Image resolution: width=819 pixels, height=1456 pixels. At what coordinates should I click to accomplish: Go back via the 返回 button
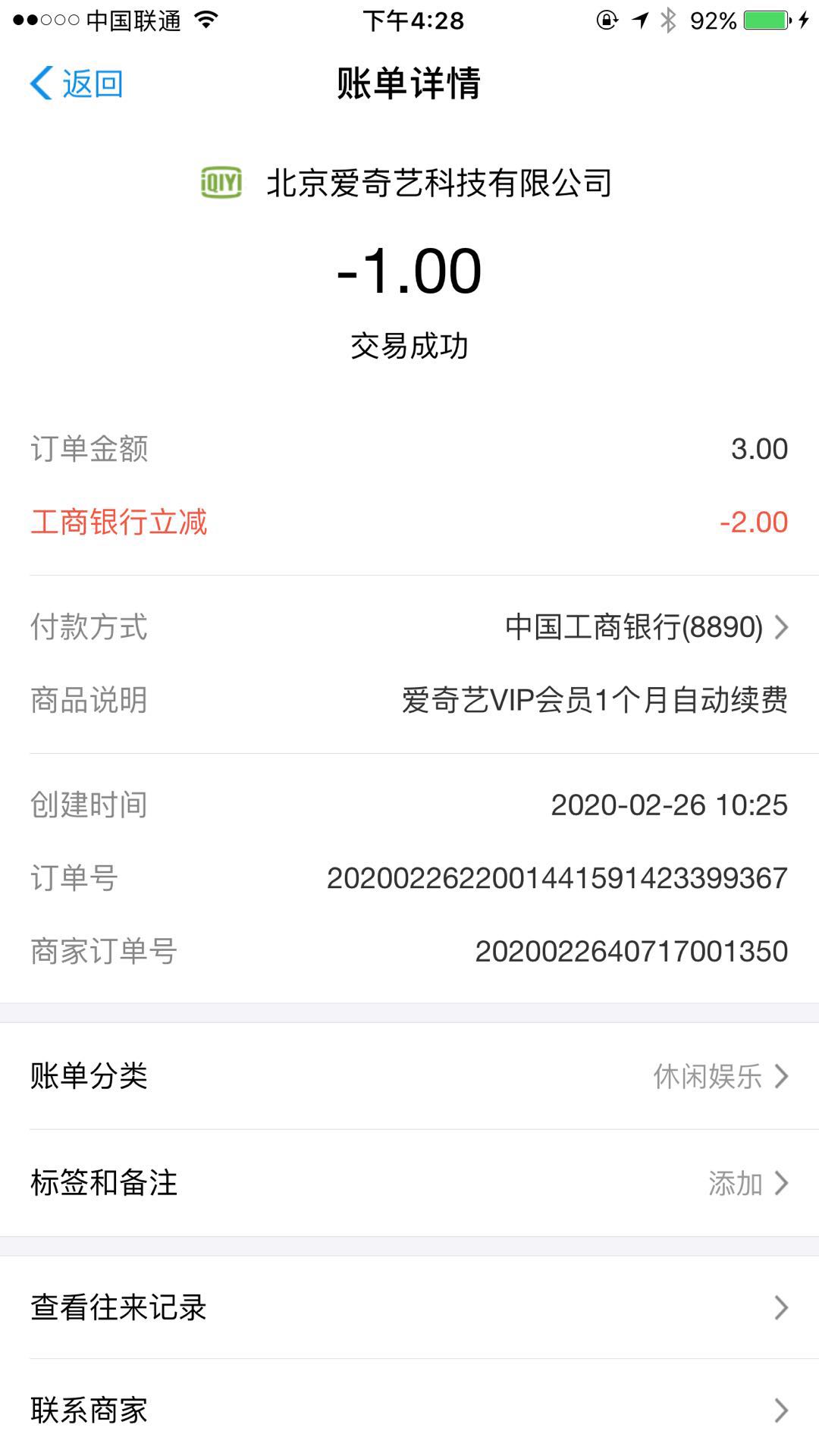pyautogui.click(x=77, y=83)
